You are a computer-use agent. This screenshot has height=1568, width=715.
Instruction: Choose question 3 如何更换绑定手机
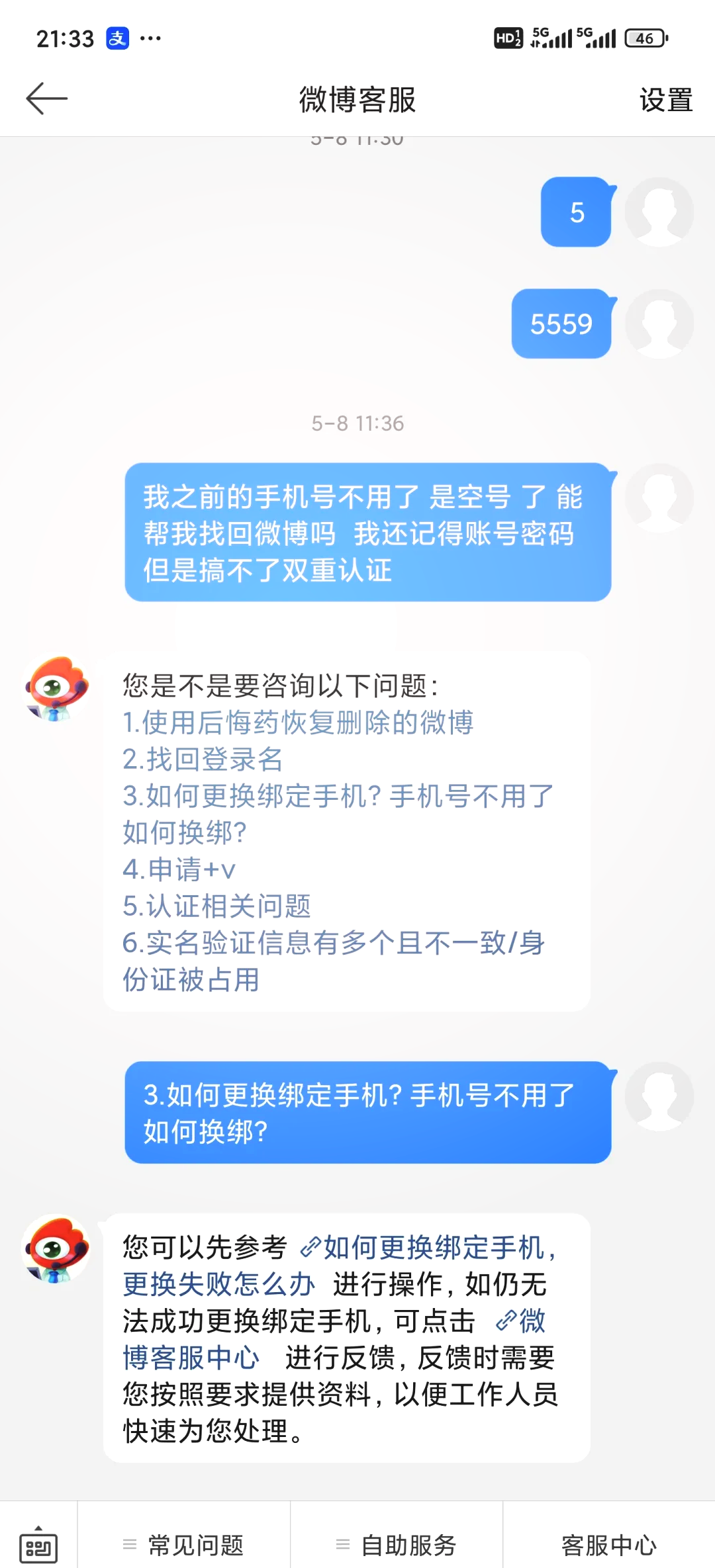click(338, 814)
